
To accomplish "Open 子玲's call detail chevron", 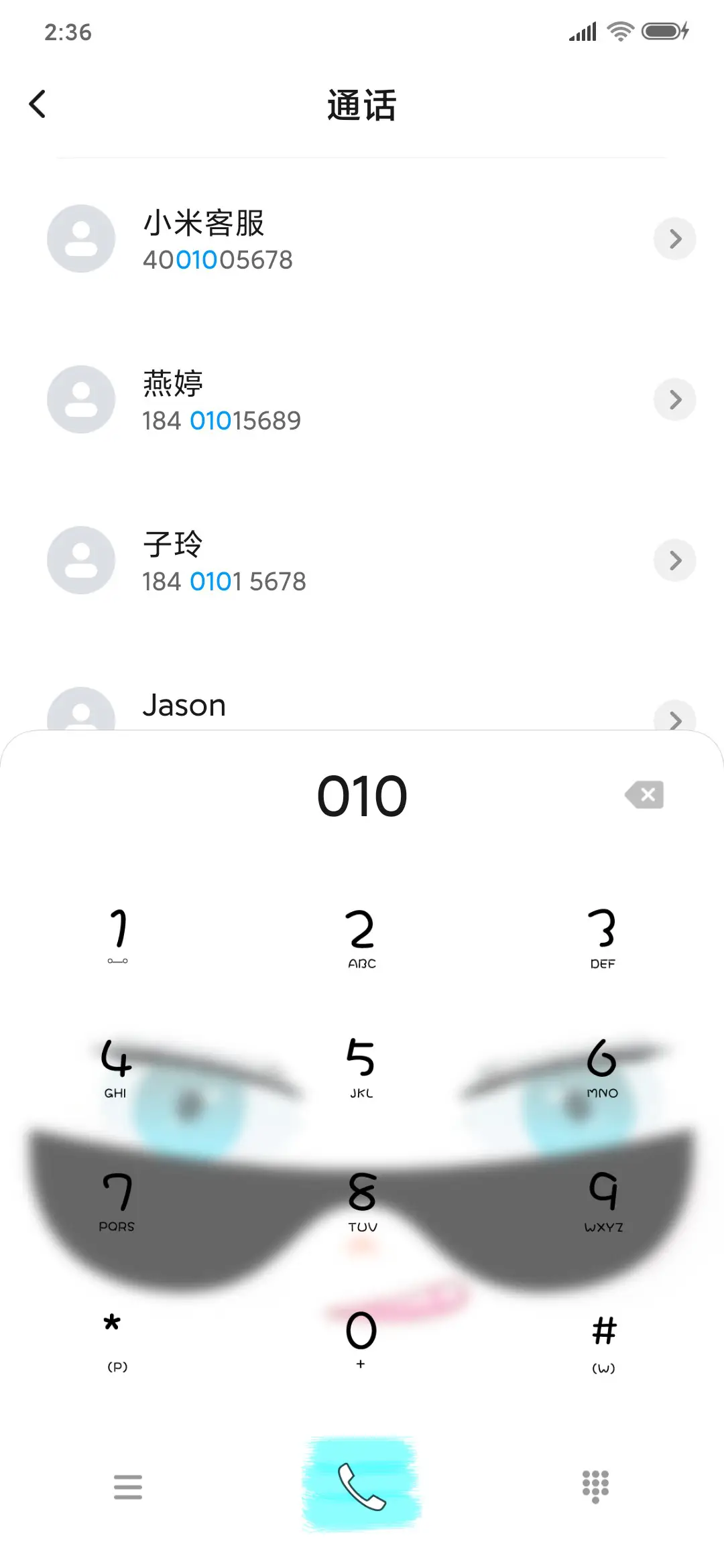I will click(x=674, y=560).
